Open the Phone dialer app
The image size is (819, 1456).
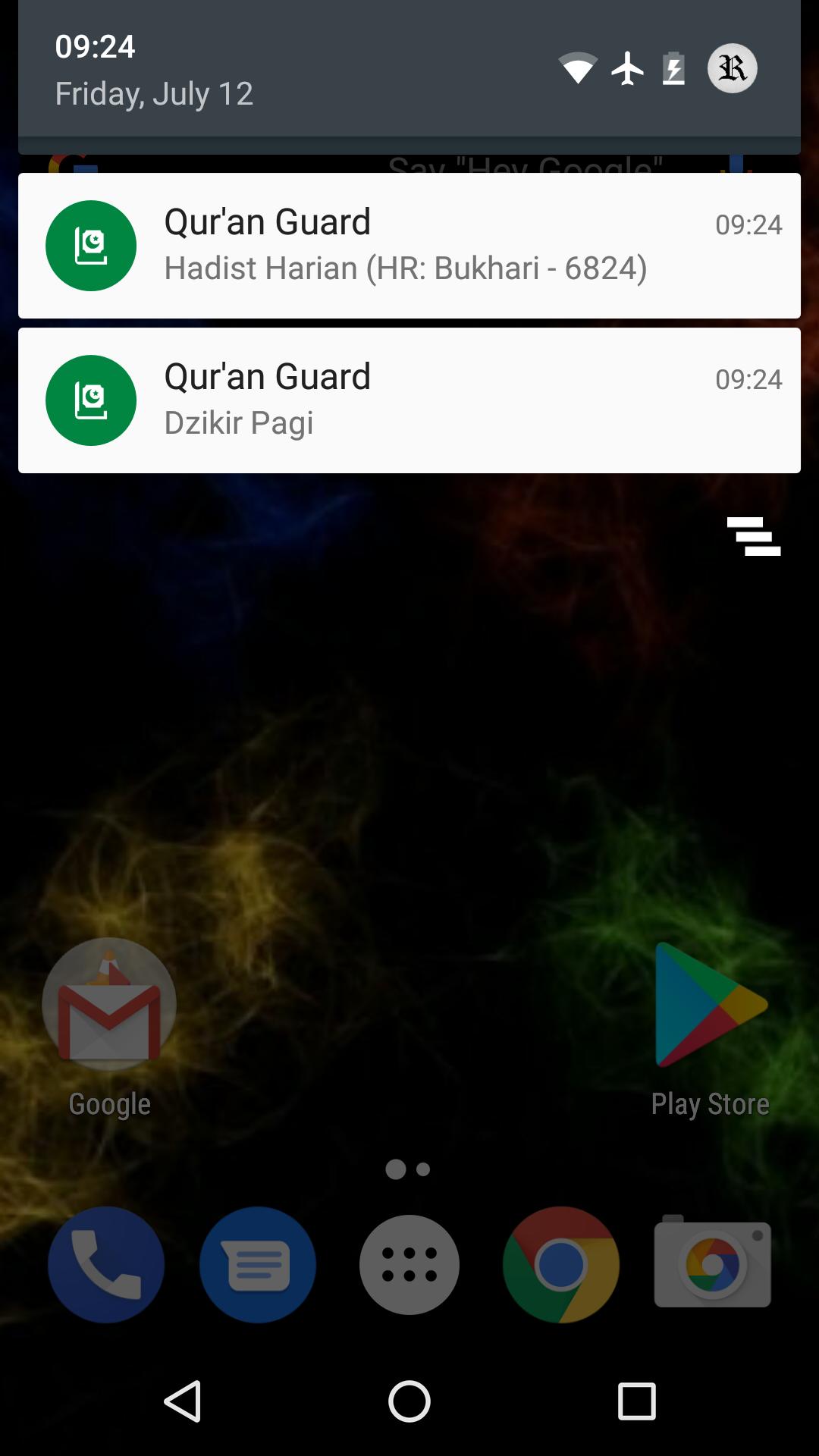(106, 1264)
